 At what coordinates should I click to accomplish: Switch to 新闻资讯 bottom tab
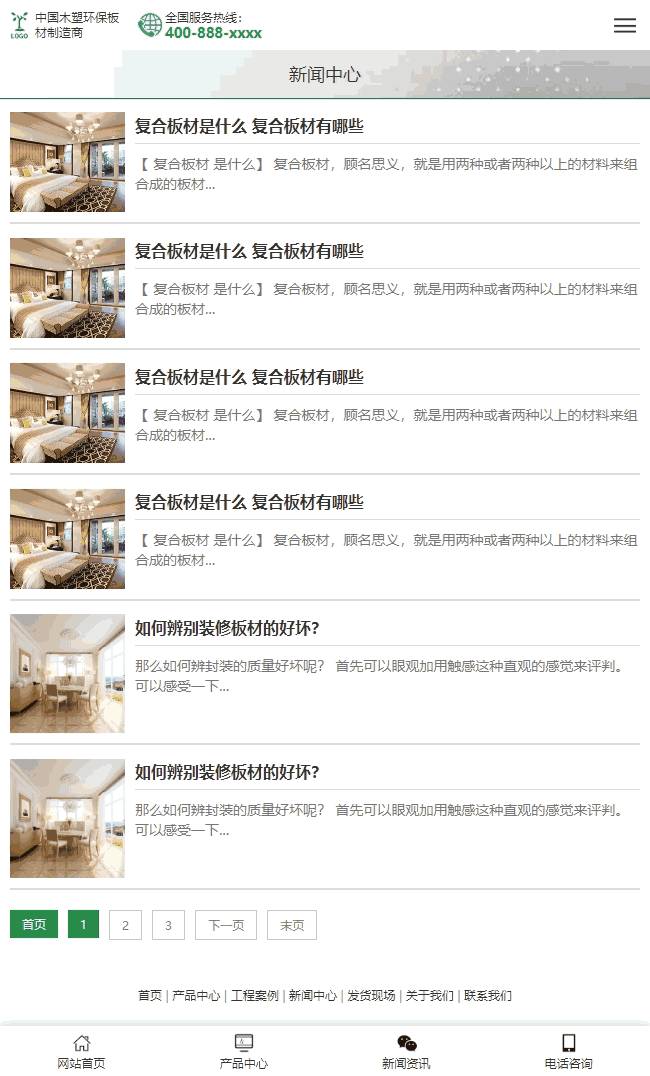(406, 1051)
